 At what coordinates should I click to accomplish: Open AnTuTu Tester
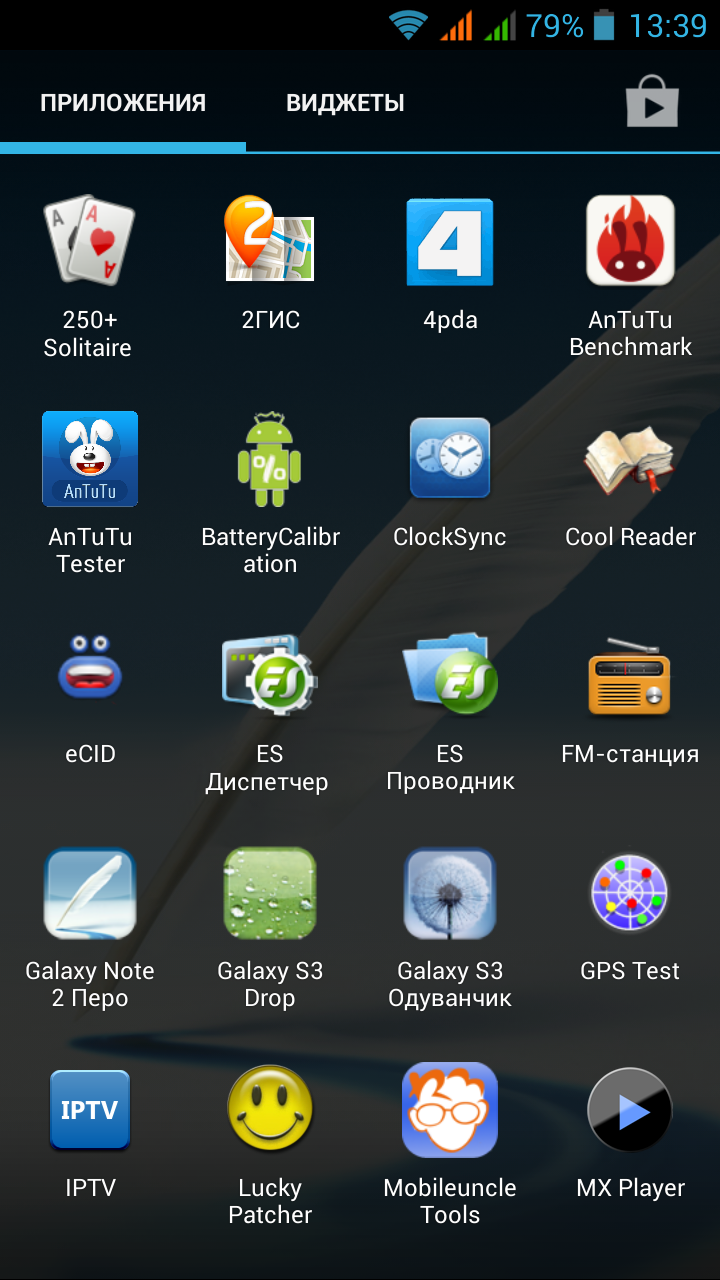90,458
